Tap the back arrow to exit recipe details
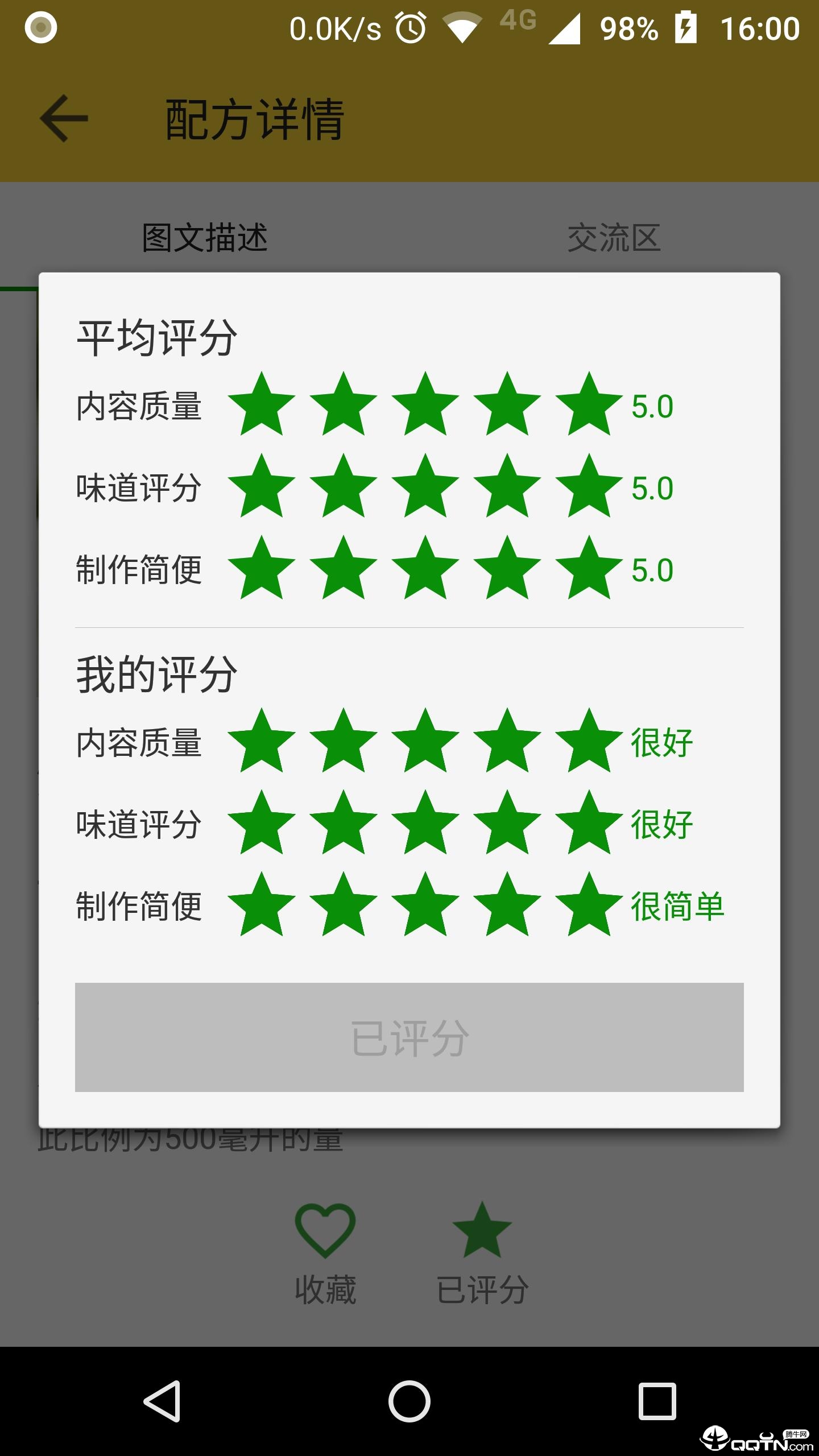Viewport: 819px width, 1456px height. coord(63,118)
